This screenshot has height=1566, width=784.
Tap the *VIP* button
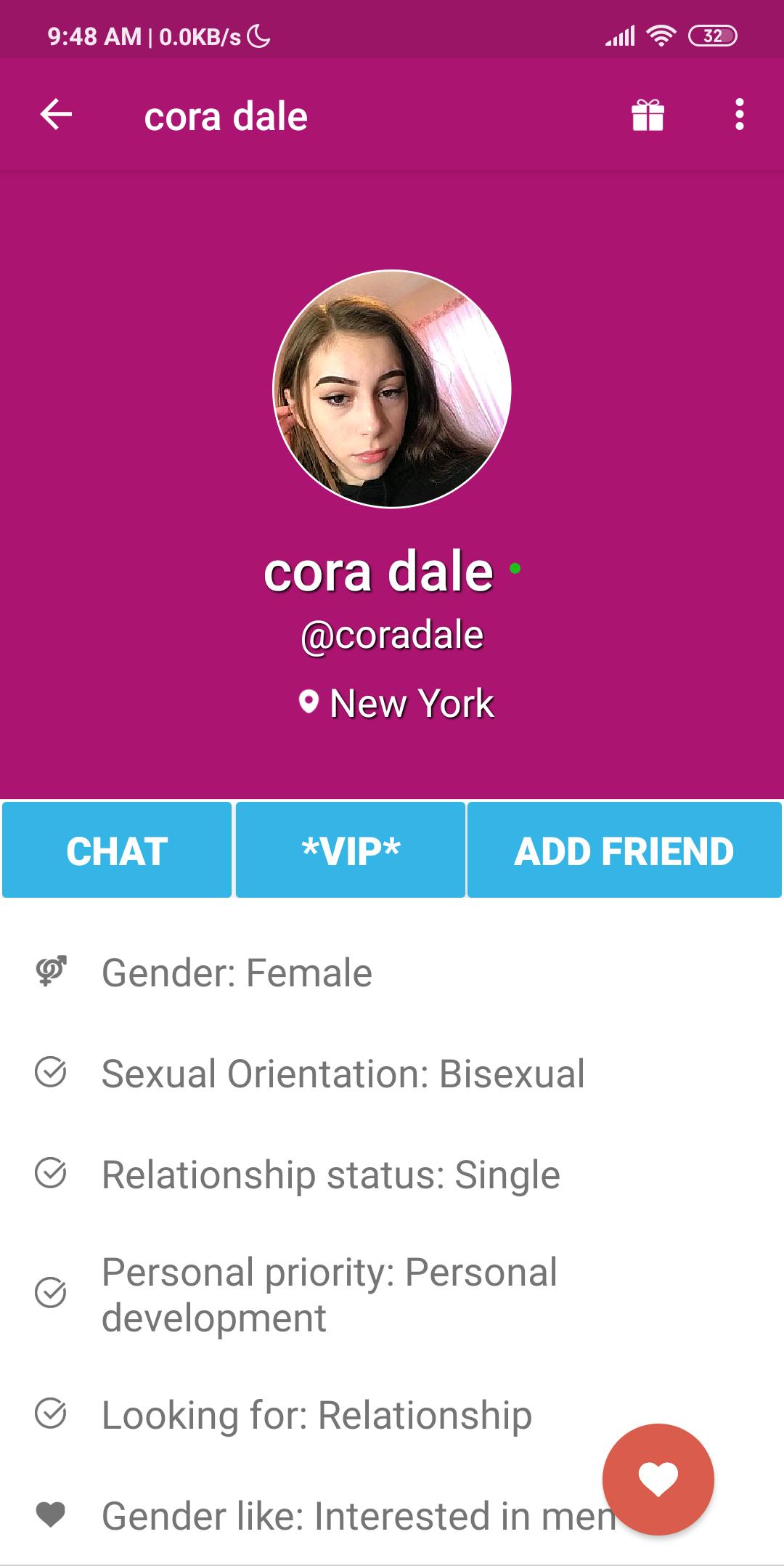(351, 850)
